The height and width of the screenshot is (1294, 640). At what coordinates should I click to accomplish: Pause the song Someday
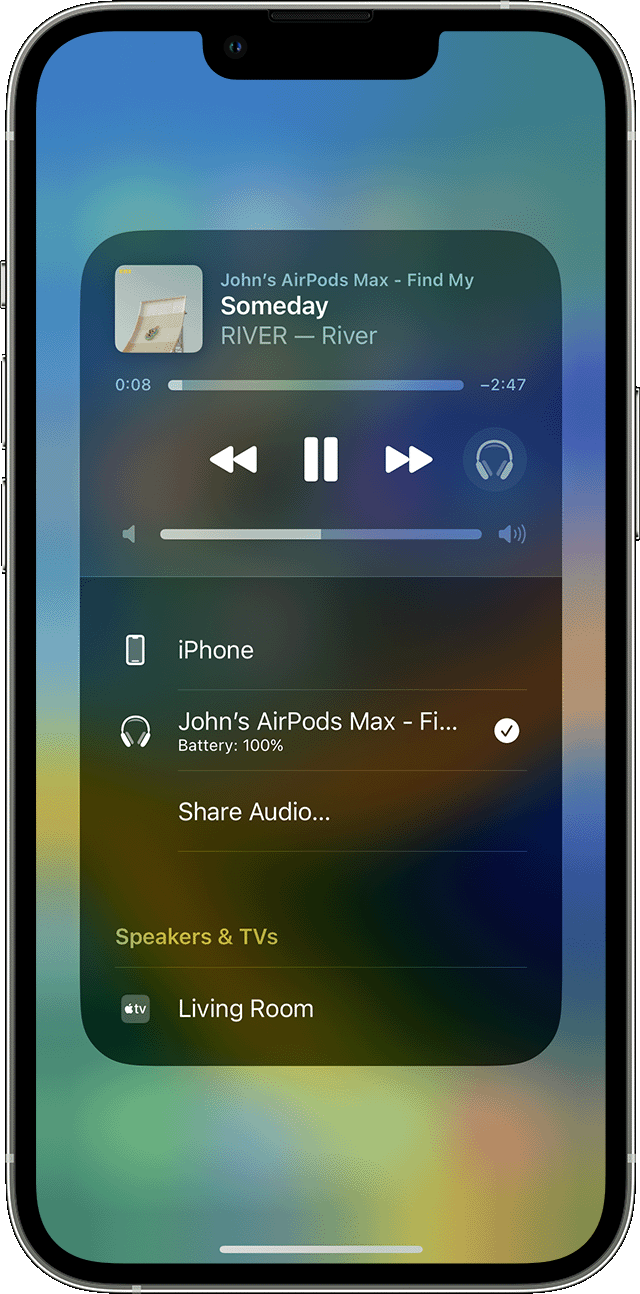coord(321,460)
